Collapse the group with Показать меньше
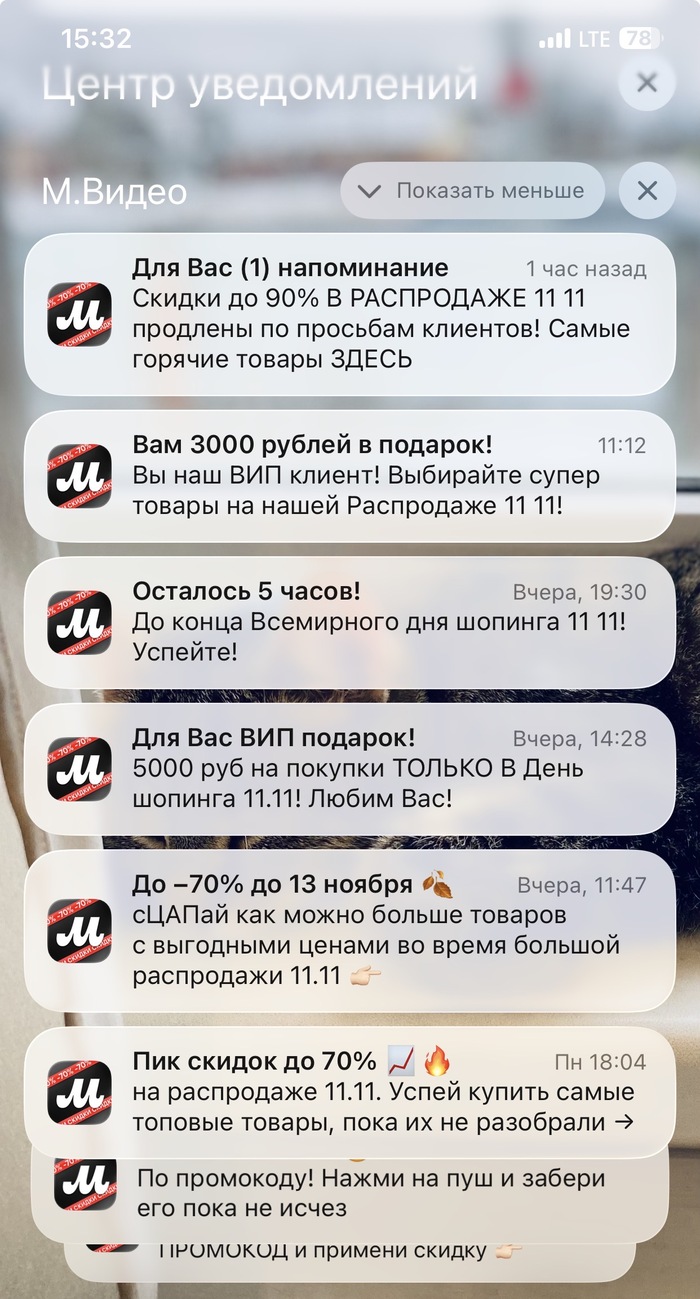The height and width of the screenshot is (1299, 700). point(472,190)
